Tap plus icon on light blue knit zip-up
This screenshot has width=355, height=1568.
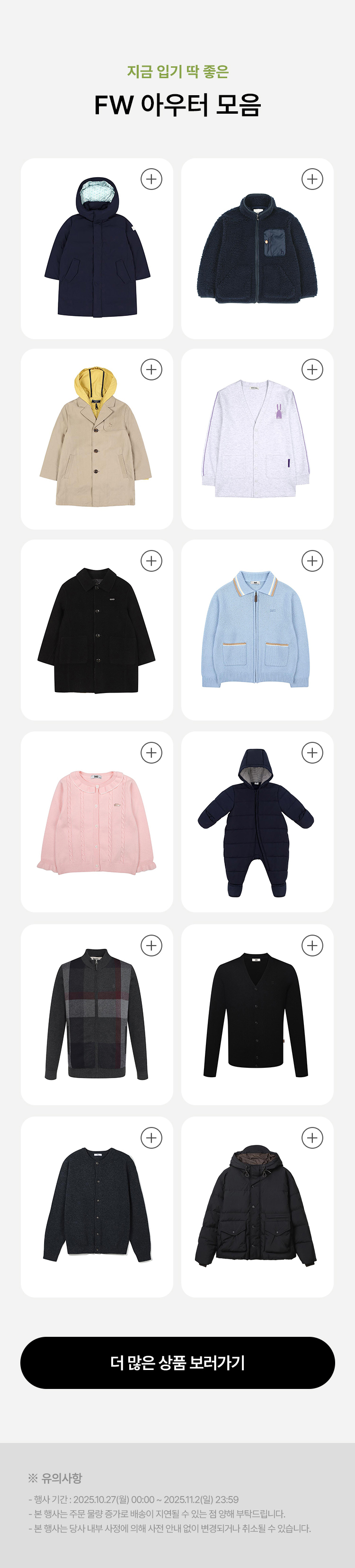(312, 560)
